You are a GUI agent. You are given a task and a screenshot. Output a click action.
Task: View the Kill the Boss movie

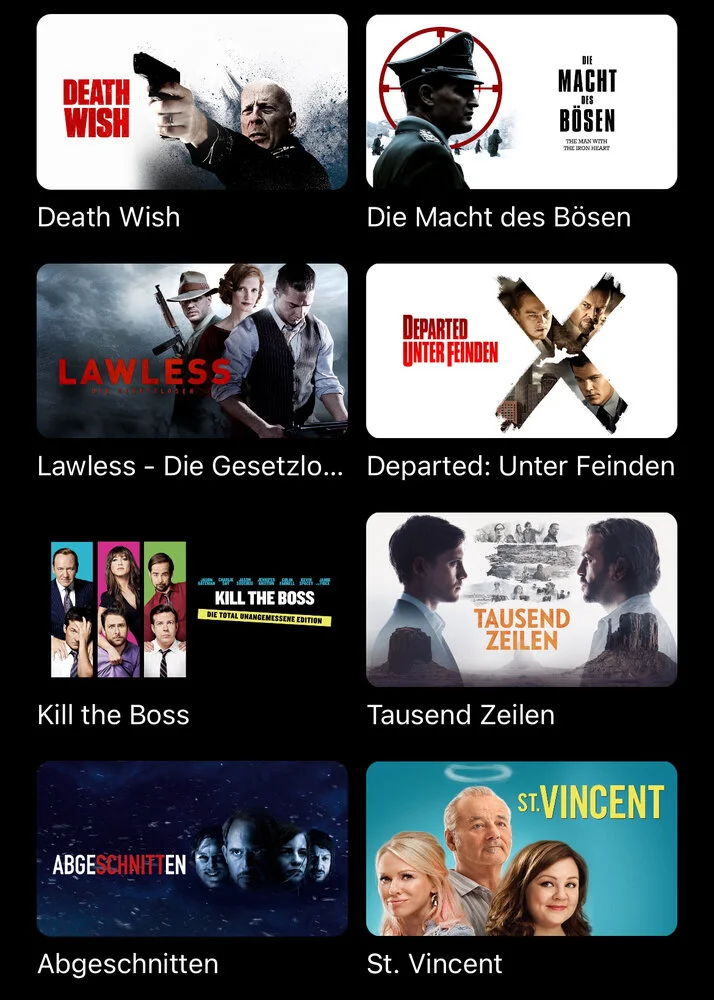[x=192, y=600]
